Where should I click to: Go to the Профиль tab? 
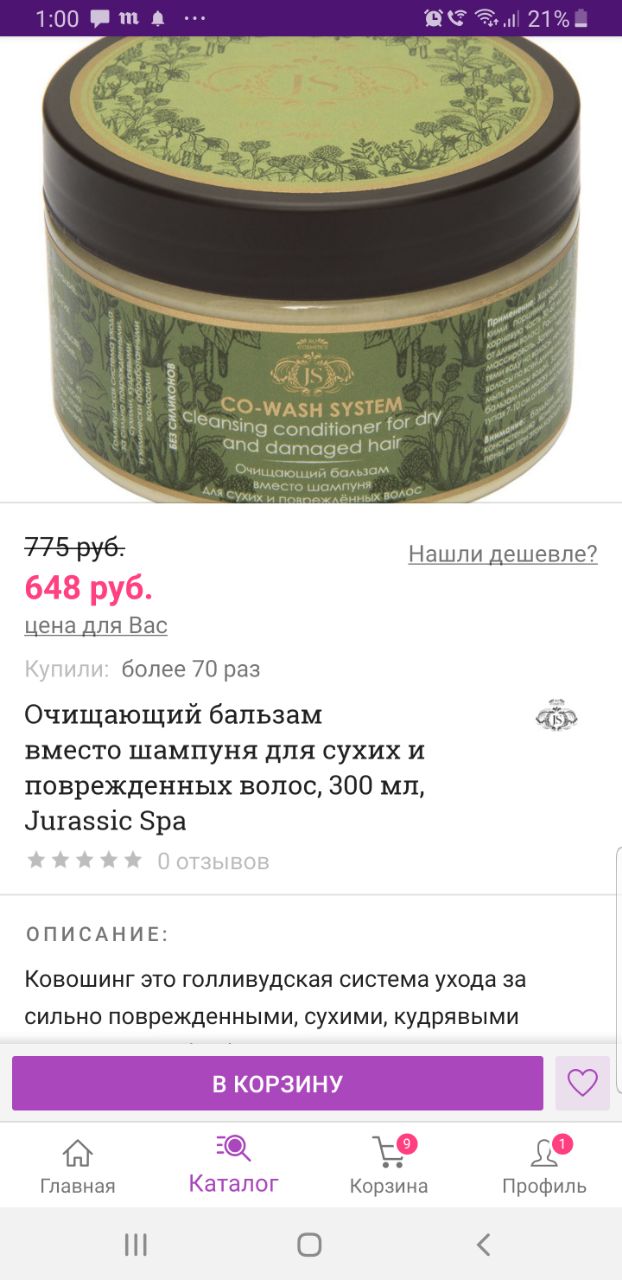544,1166
